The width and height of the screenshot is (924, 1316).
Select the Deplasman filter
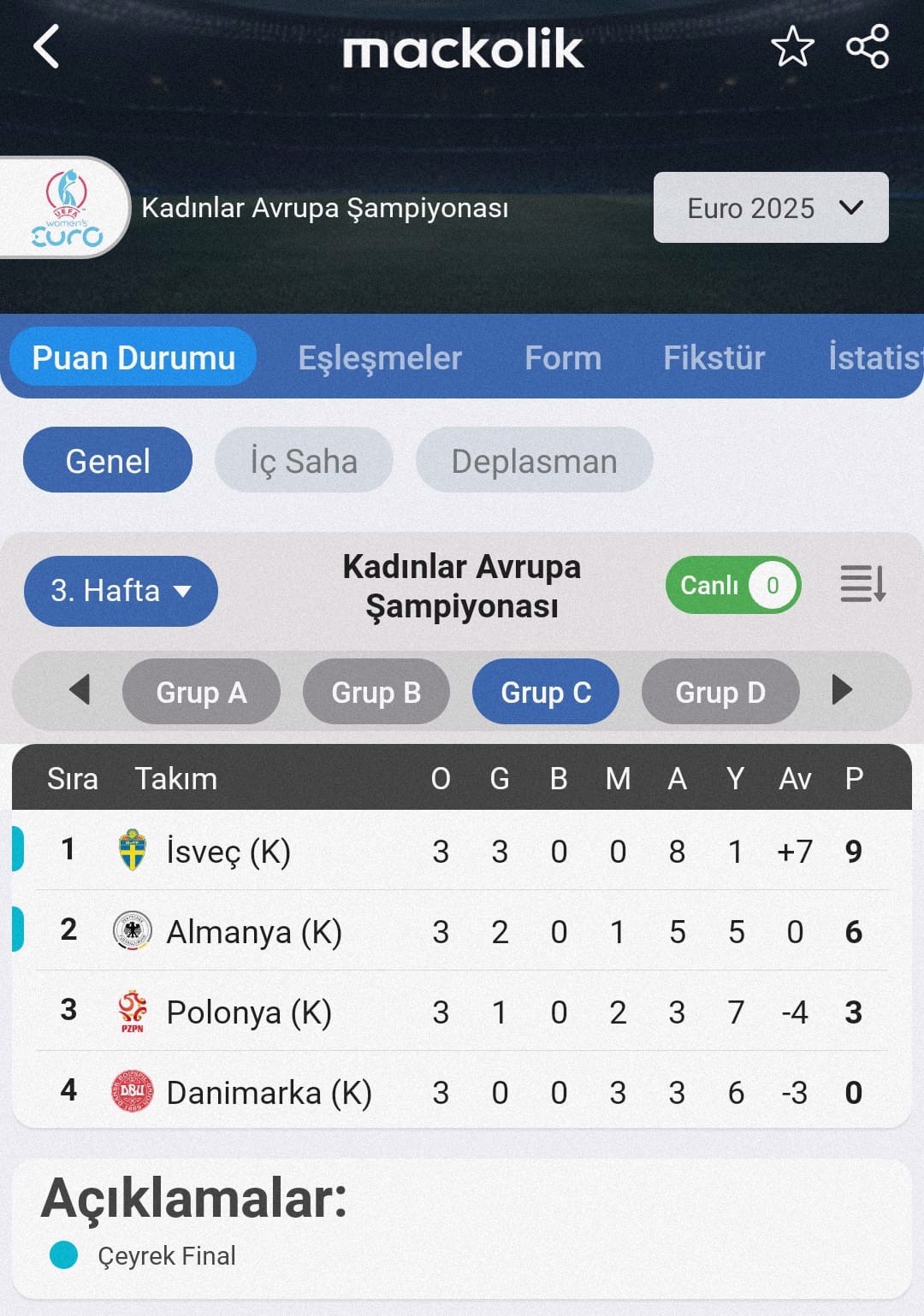[534, 461]
